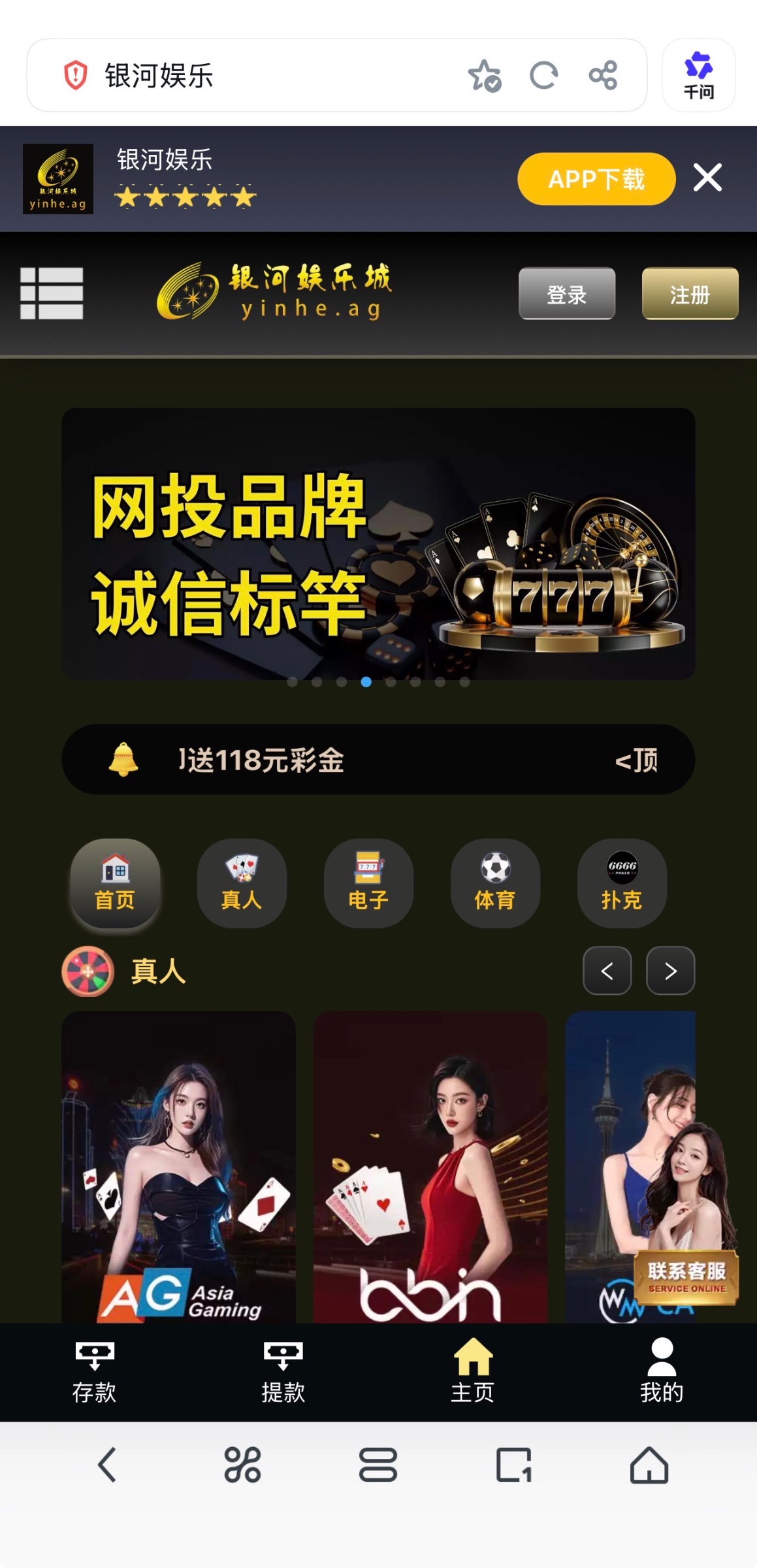Tap 注册 to register
Viewport: 757px width, 1568px height.
[690, 294]
